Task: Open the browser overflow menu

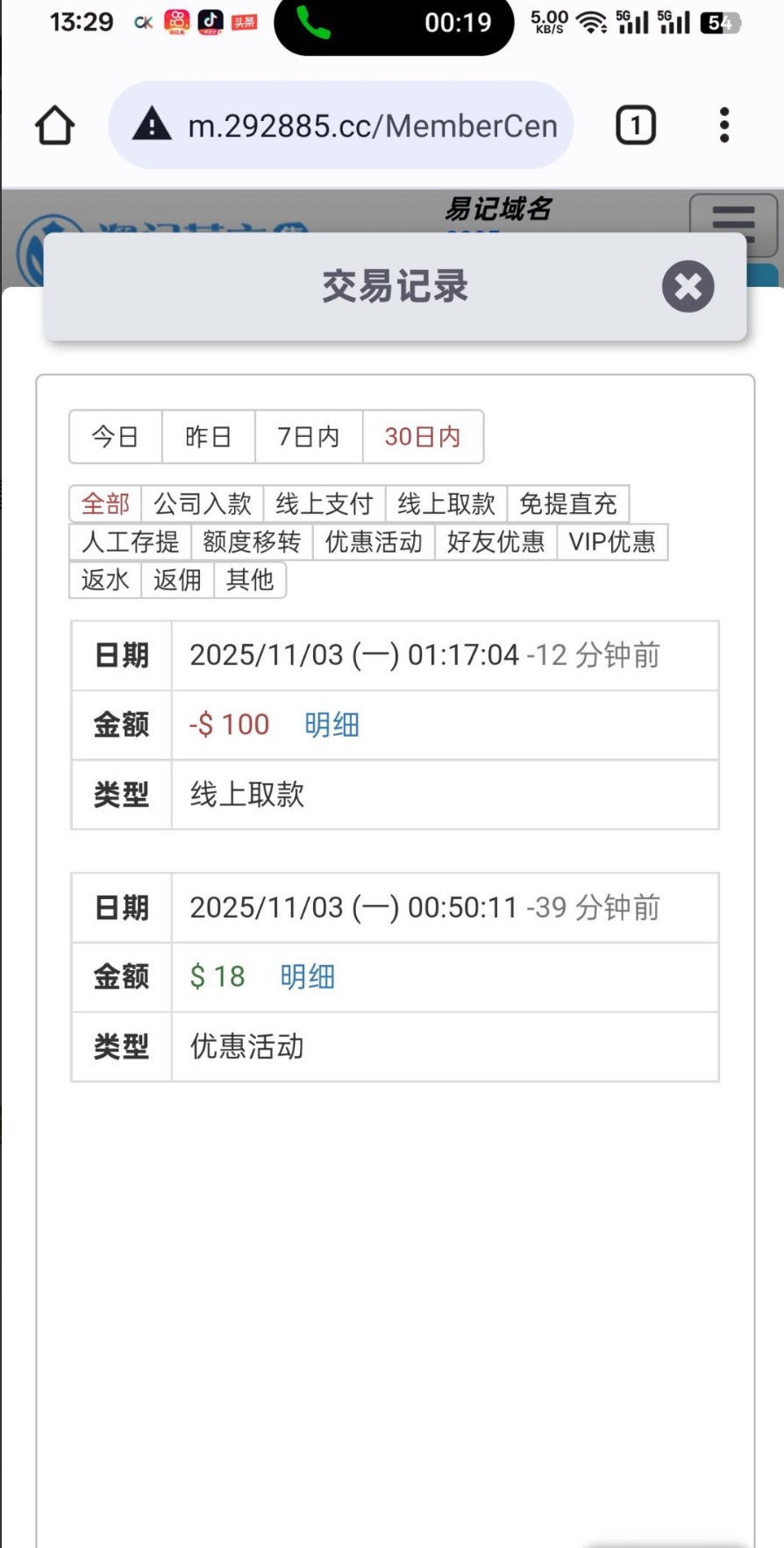Action: [724, 125]
